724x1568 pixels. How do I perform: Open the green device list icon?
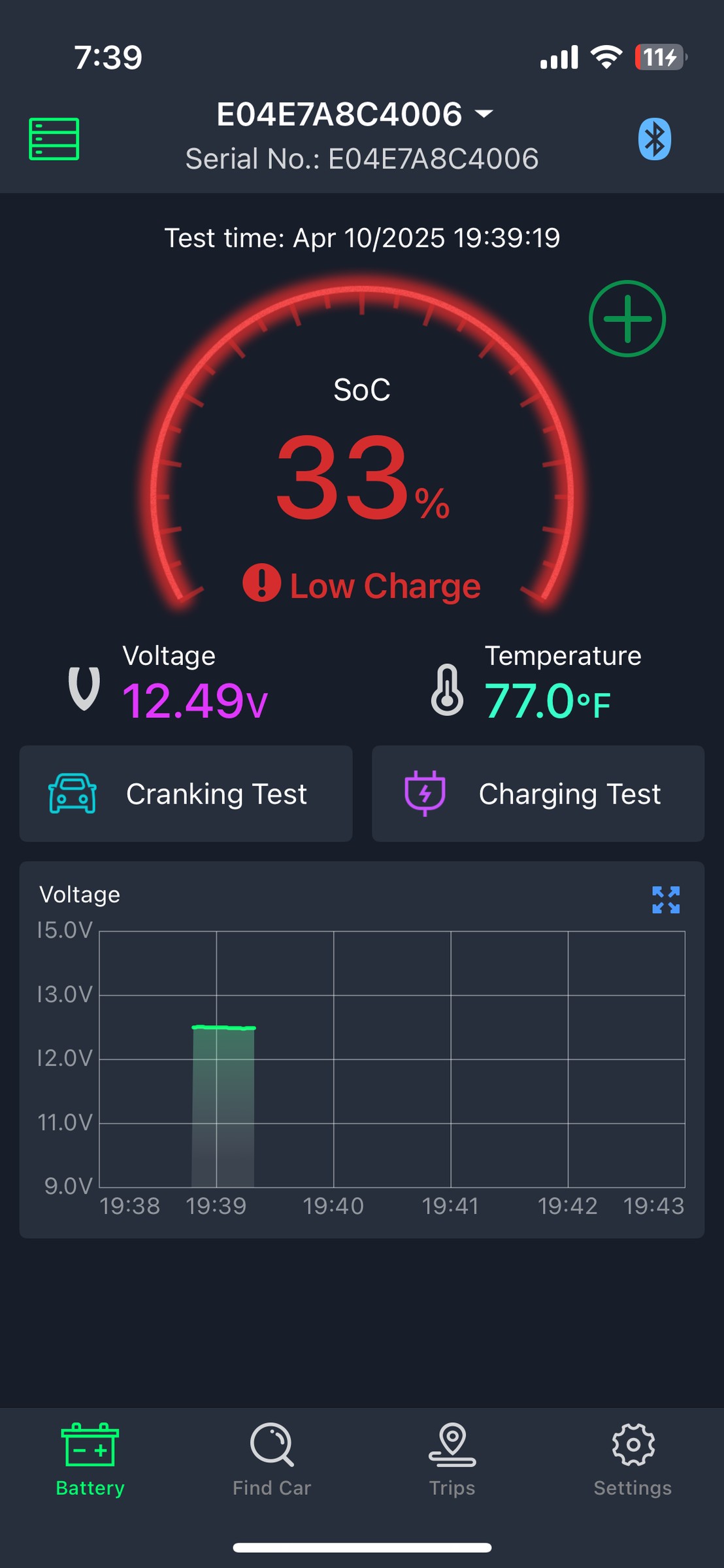54,139
